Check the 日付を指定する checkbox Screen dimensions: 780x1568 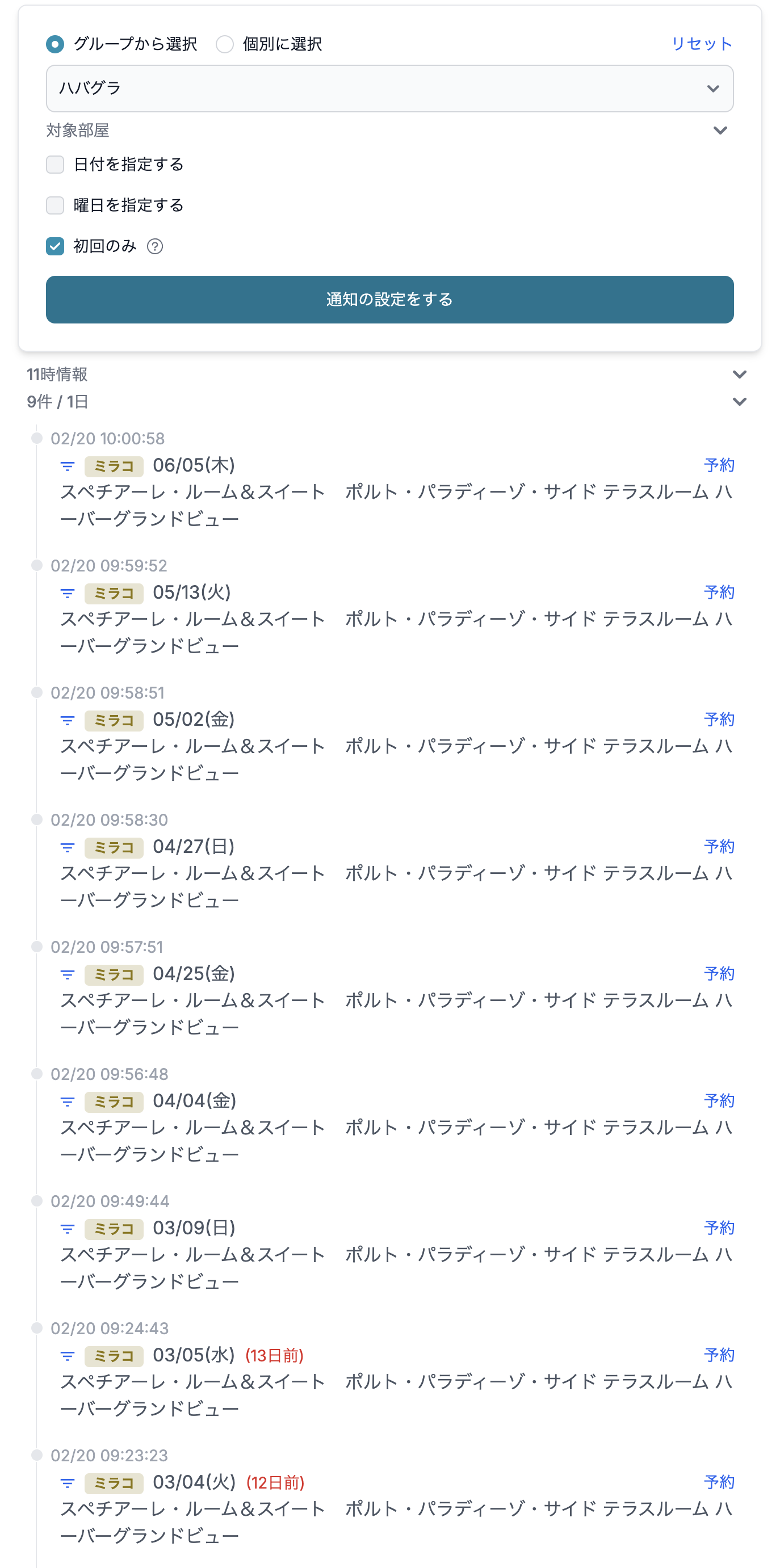click(x=56, y=165)
